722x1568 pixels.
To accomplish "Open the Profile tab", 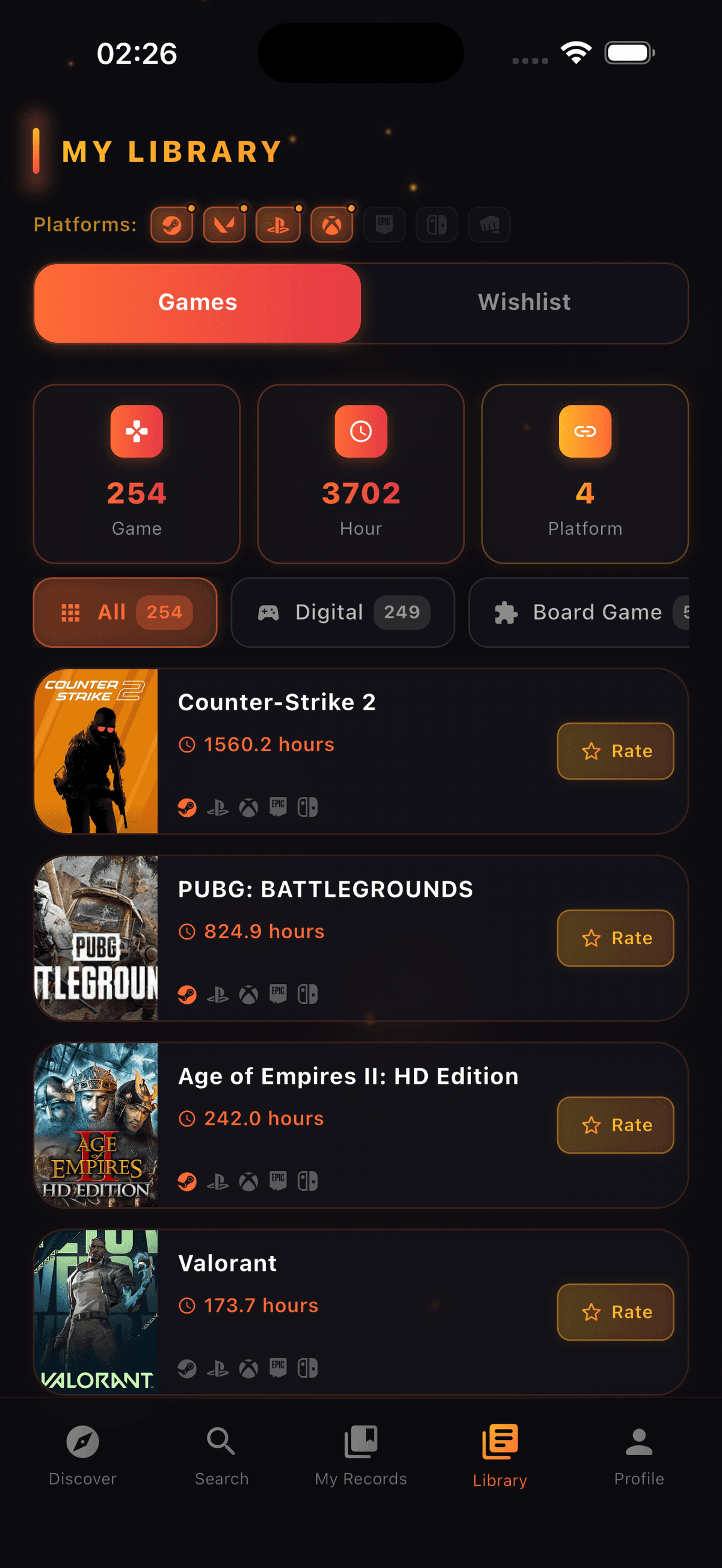I will 638,1455.
